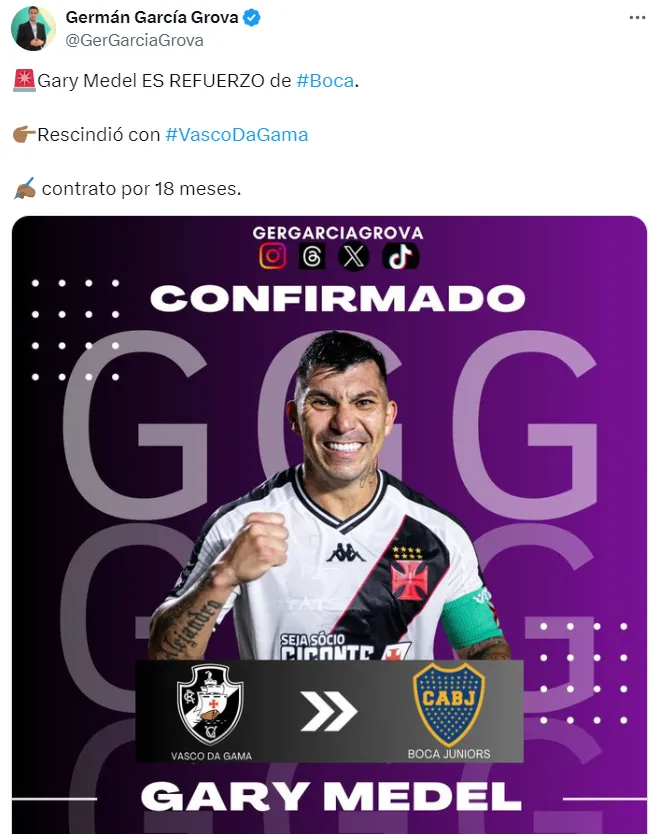Open Germán García Grova's profile picture

pyautogui.click(x=33, y=28)
